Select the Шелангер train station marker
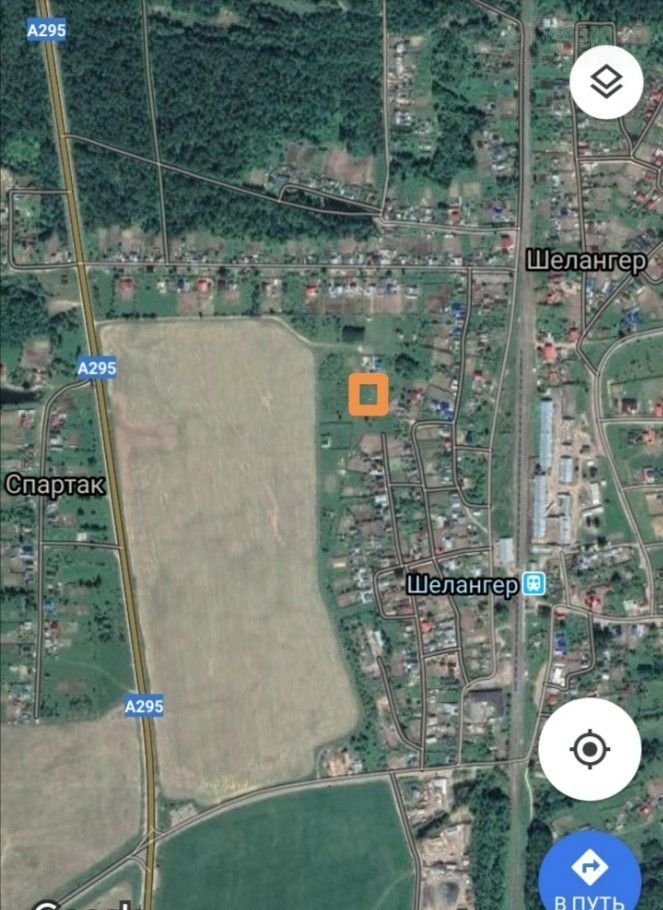 pyautogui.click(x=534, y=584)
